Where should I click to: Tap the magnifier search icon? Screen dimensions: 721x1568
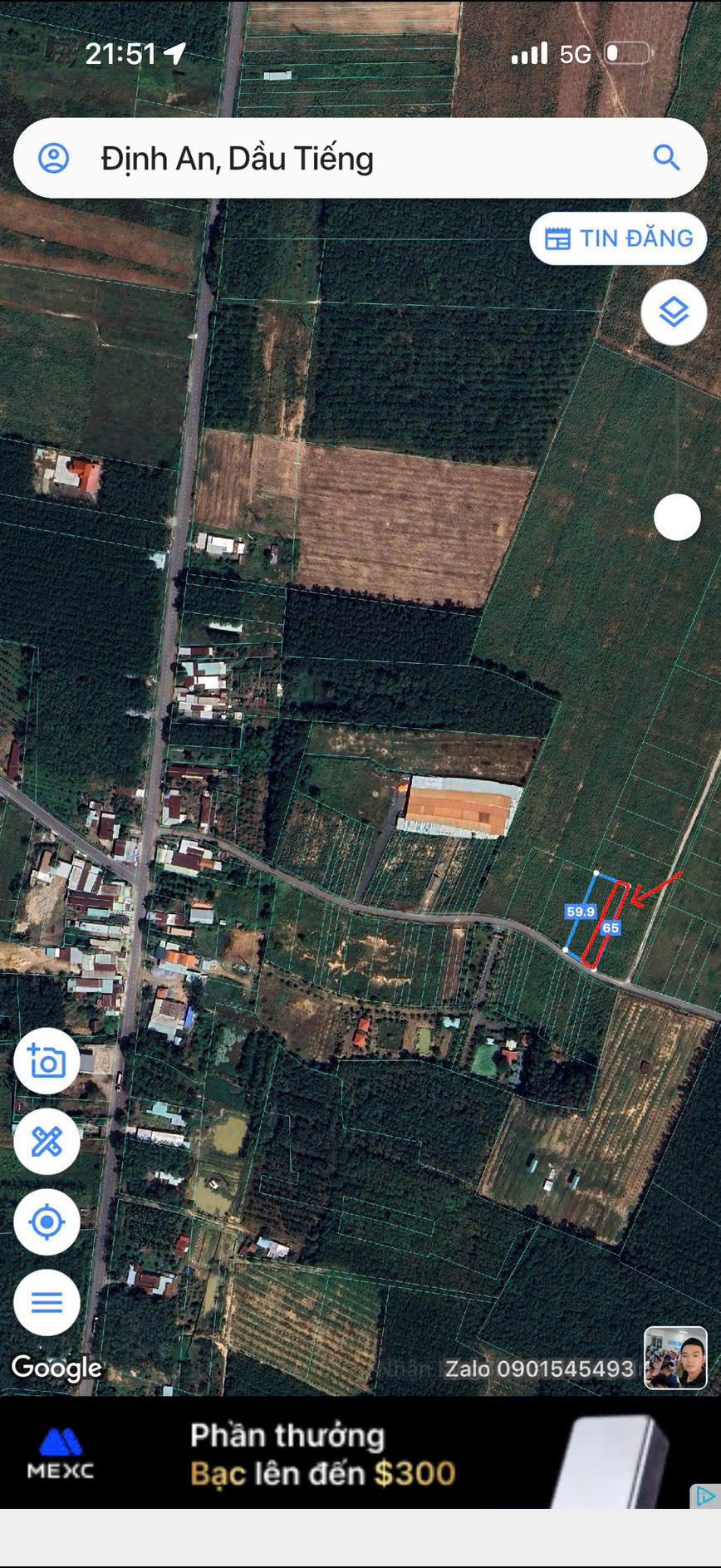click(x=666, y=157)
